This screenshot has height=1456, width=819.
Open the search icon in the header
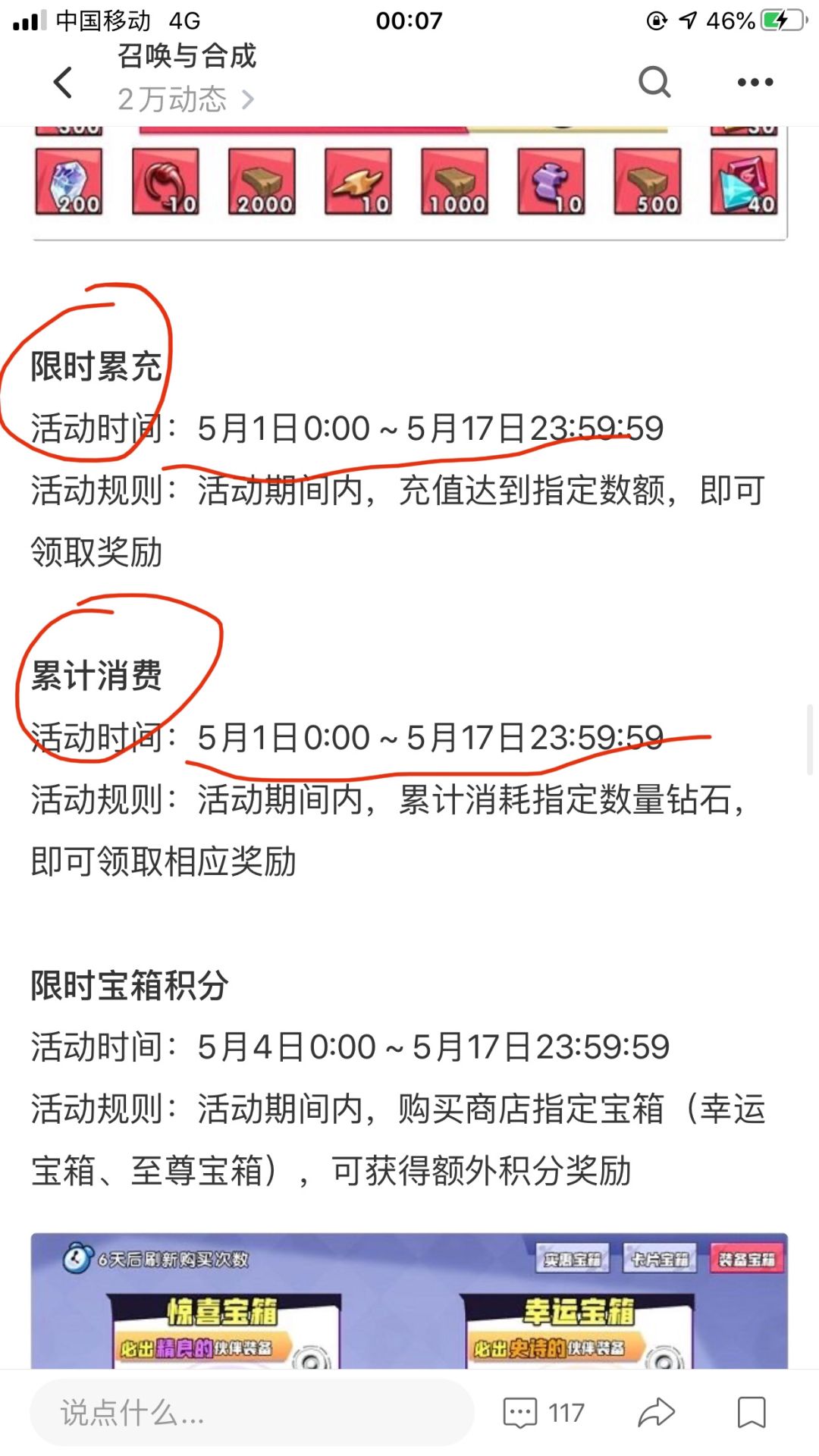click(x=654, y=82)
